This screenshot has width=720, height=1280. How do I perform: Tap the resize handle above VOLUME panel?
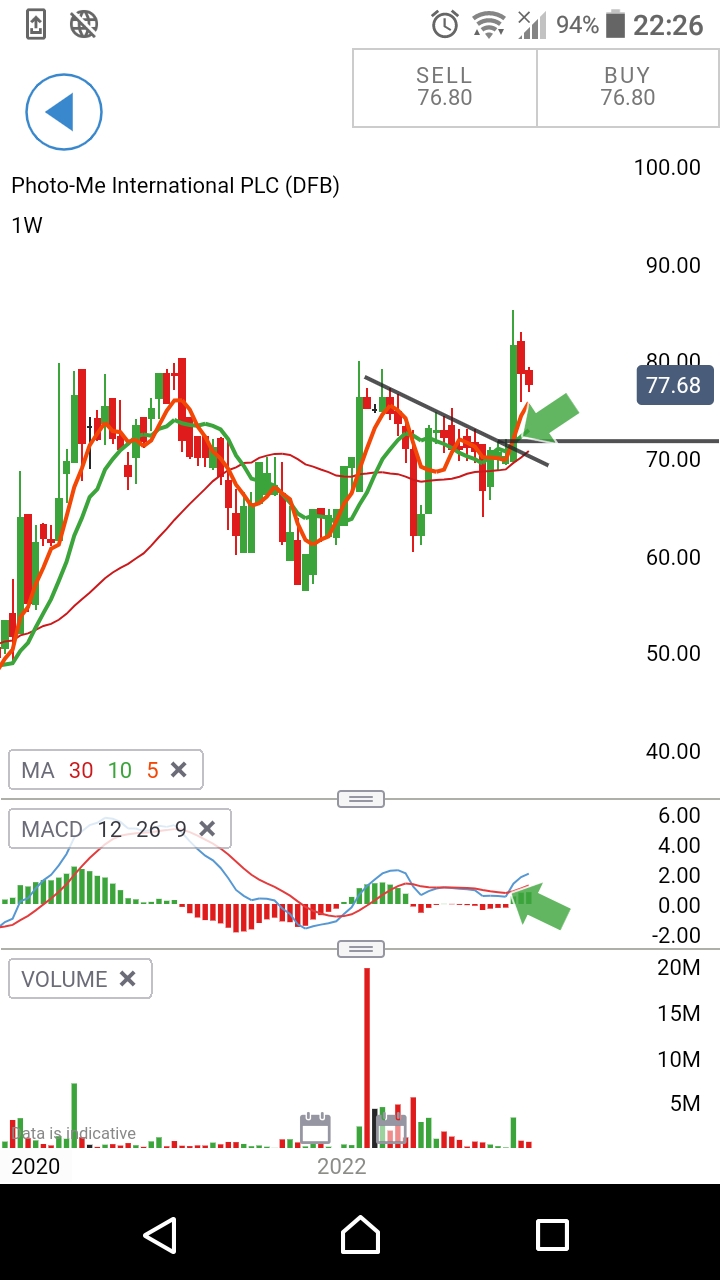point(360,949)
